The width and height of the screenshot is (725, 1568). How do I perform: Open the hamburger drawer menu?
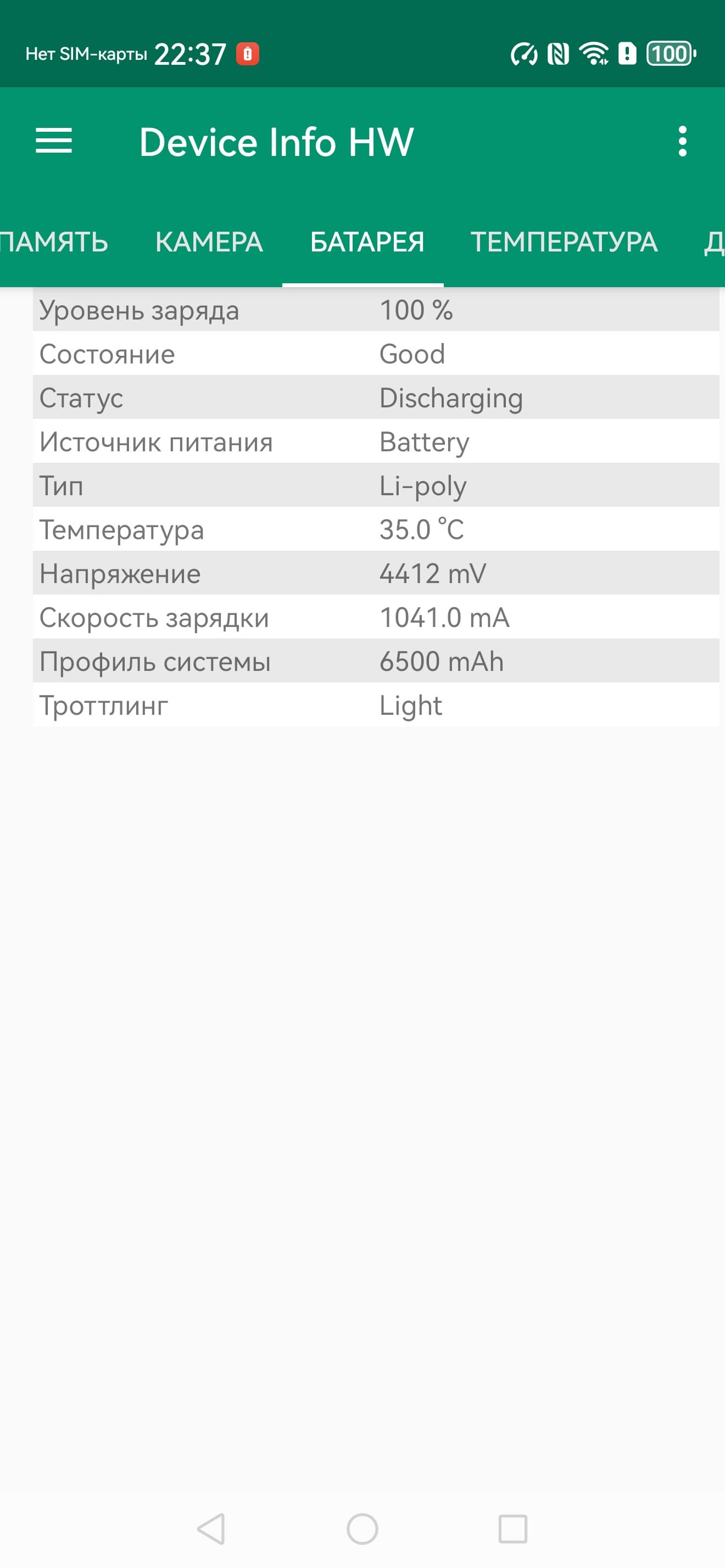(x=54, y=141)
